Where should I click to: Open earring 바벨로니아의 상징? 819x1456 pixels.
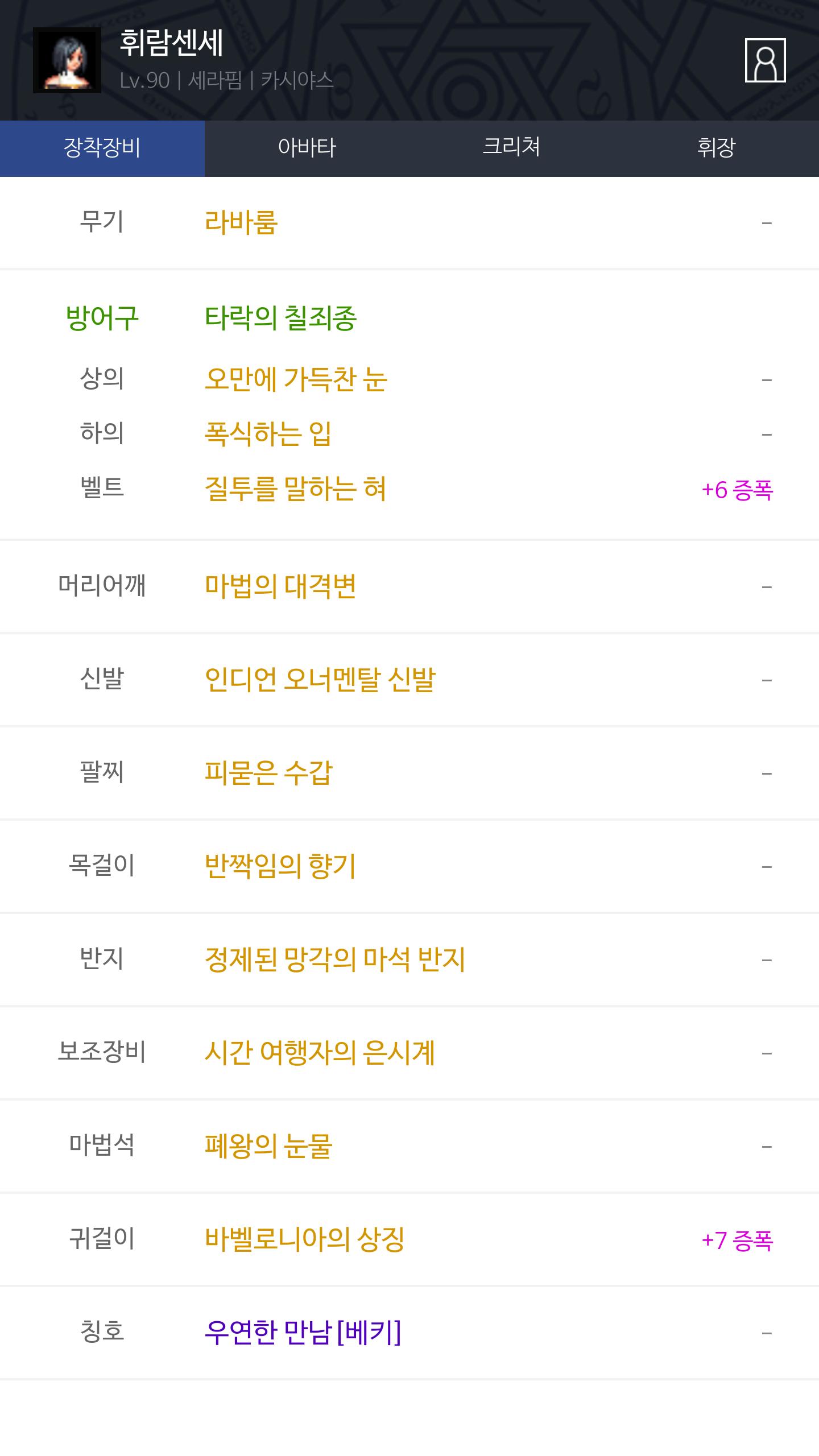(304, 1239)
